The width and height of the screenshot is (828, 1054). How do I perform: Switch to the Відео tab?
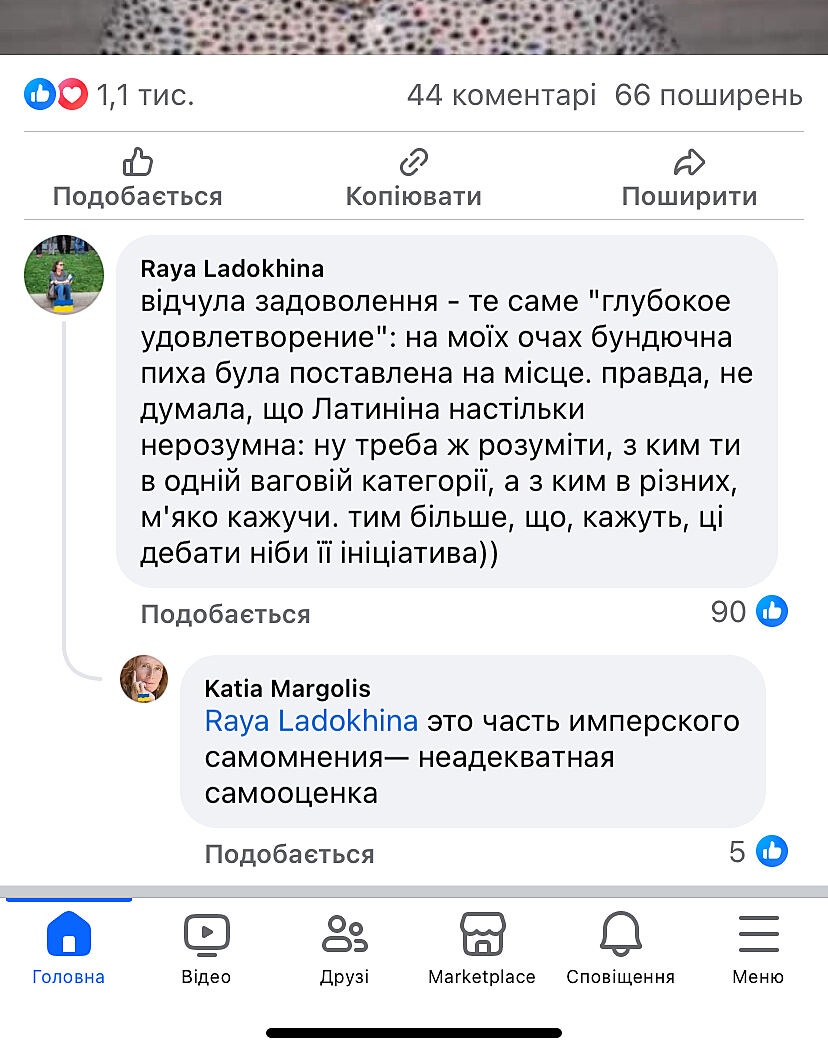(x=206, y=949)
